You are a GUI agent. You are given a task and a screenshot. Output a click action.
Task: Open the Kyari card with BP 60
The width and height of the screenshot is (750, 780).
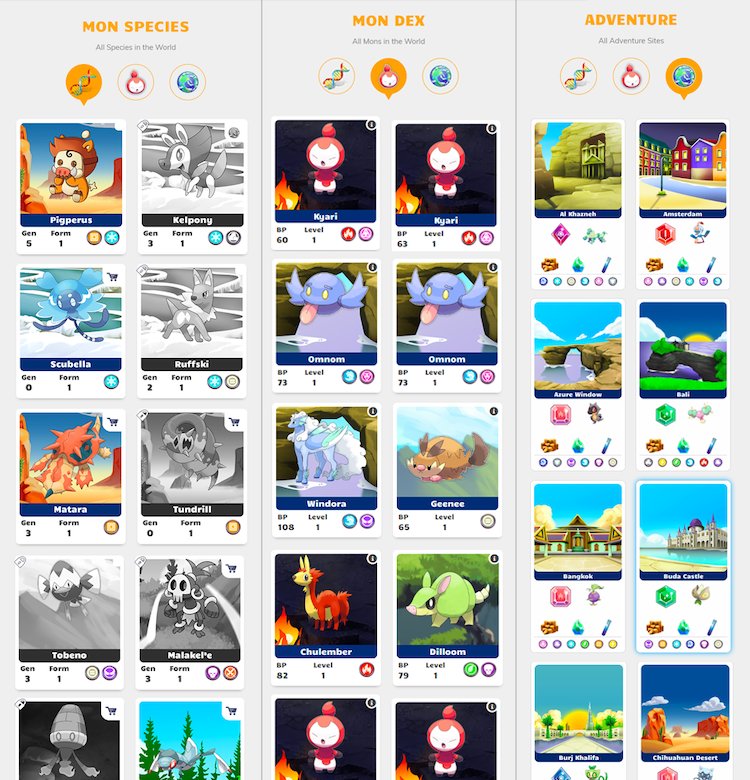click(325, 170)
